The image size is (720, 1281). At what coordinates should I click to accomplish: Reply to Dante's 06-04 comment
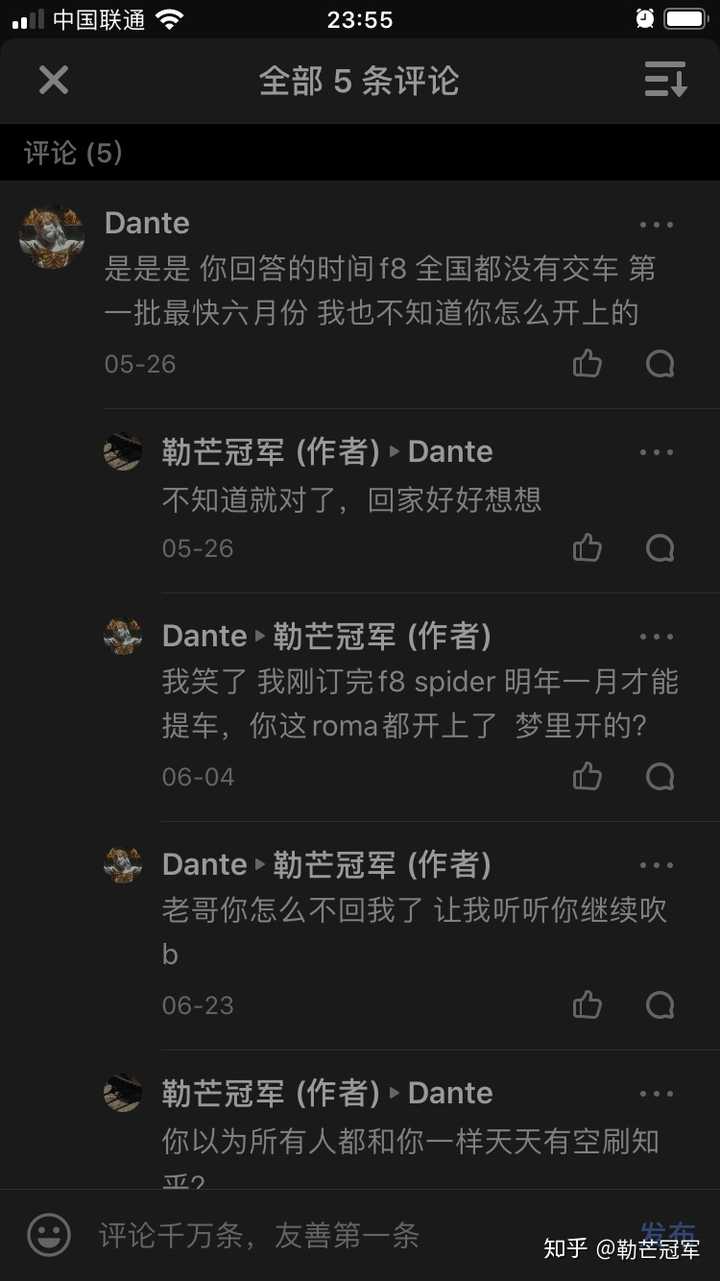pyautogui.click(x=660, y=776)
